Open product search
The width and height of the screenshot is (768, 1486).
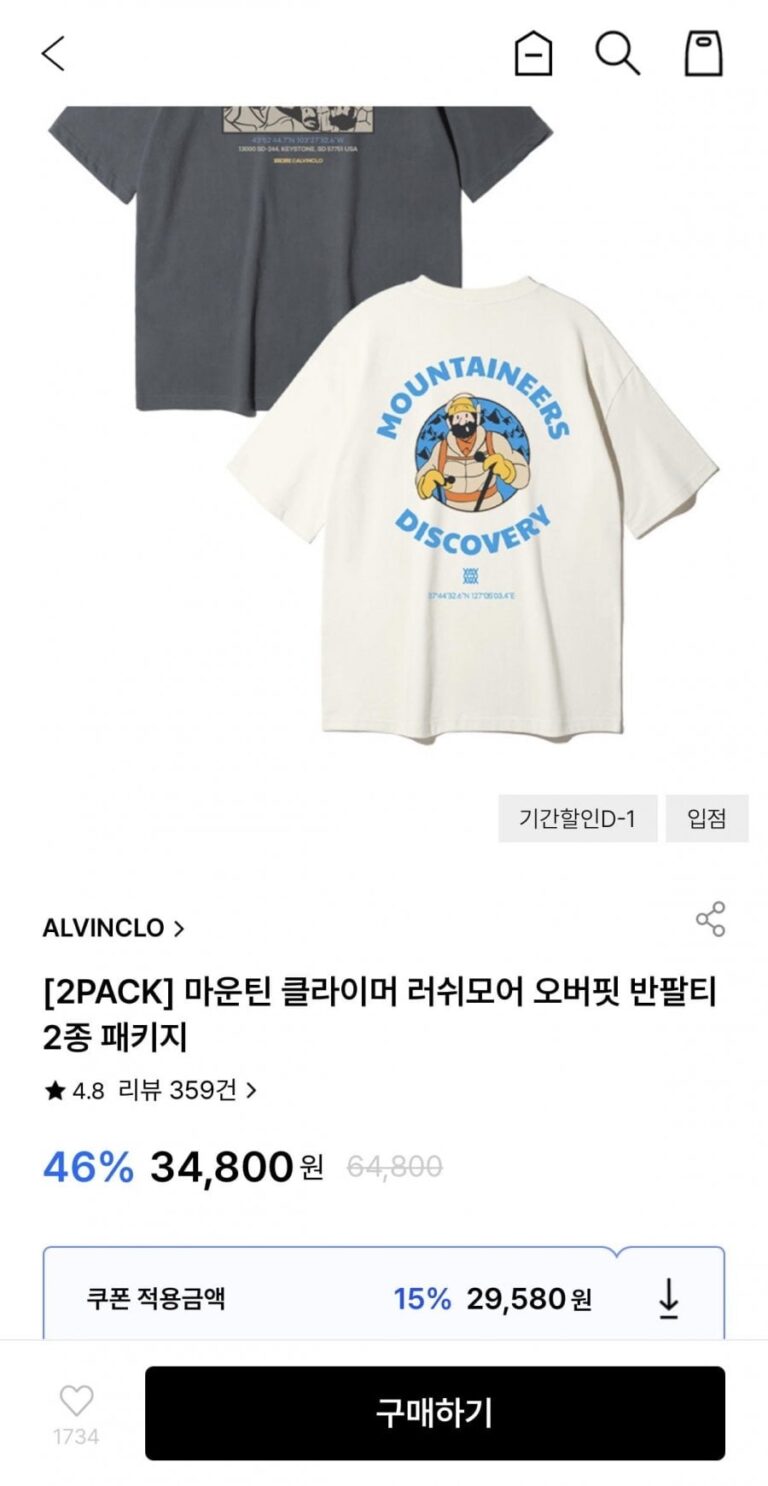coord(617,53)
